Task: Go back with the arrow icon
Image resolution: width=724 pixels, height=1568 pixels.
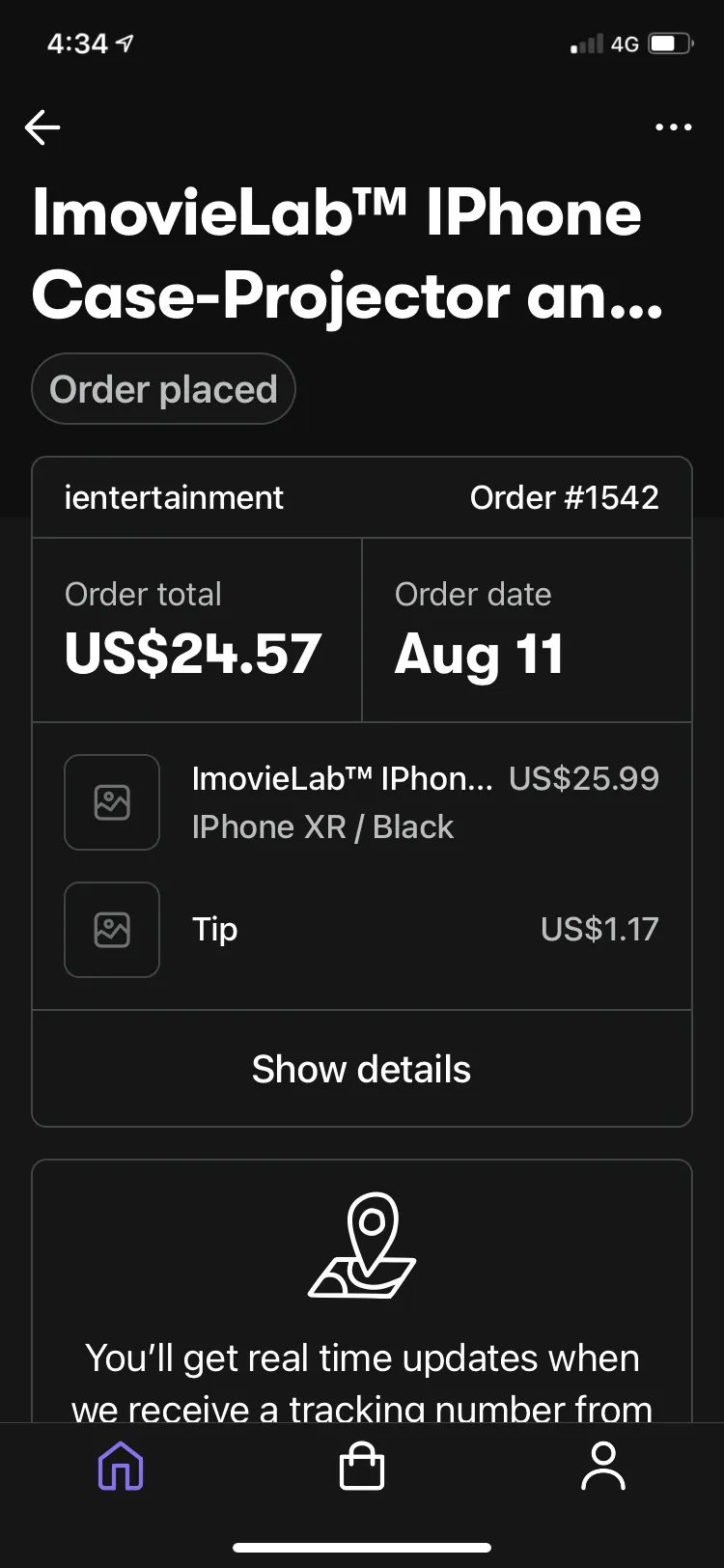Action: coord(42,126)
